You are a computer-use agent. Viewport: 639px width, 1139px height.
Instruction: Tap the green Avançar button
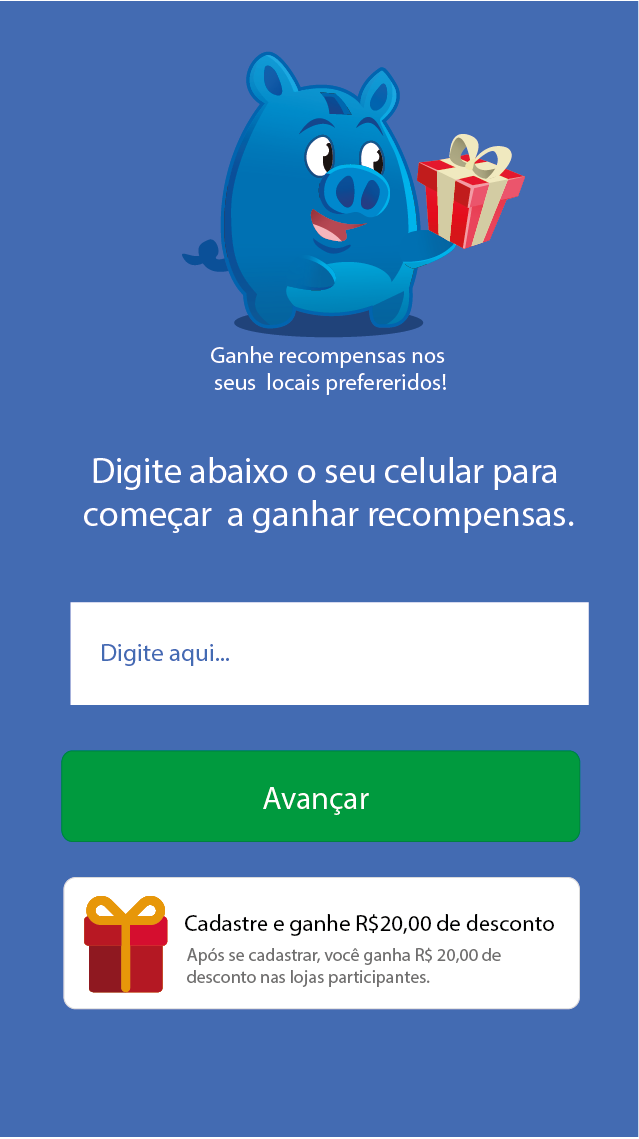(x=320, y=797)
